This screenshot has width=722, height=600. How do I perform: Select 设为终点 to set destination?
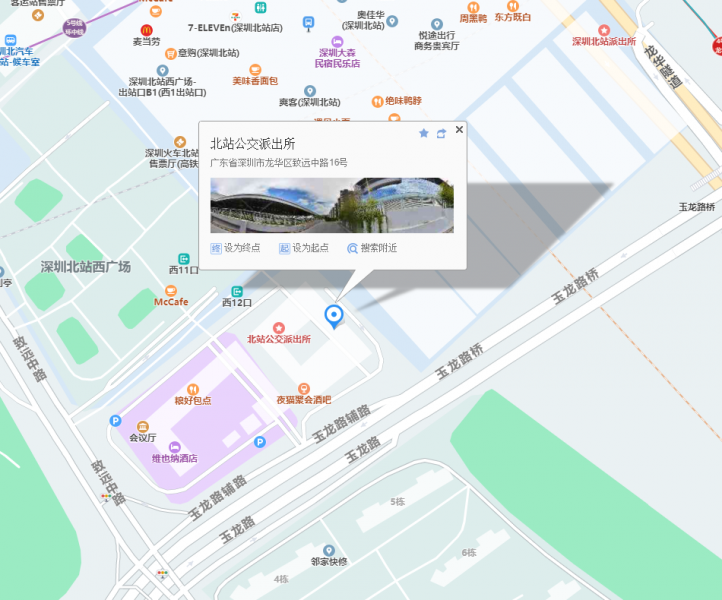click(235, 248)
